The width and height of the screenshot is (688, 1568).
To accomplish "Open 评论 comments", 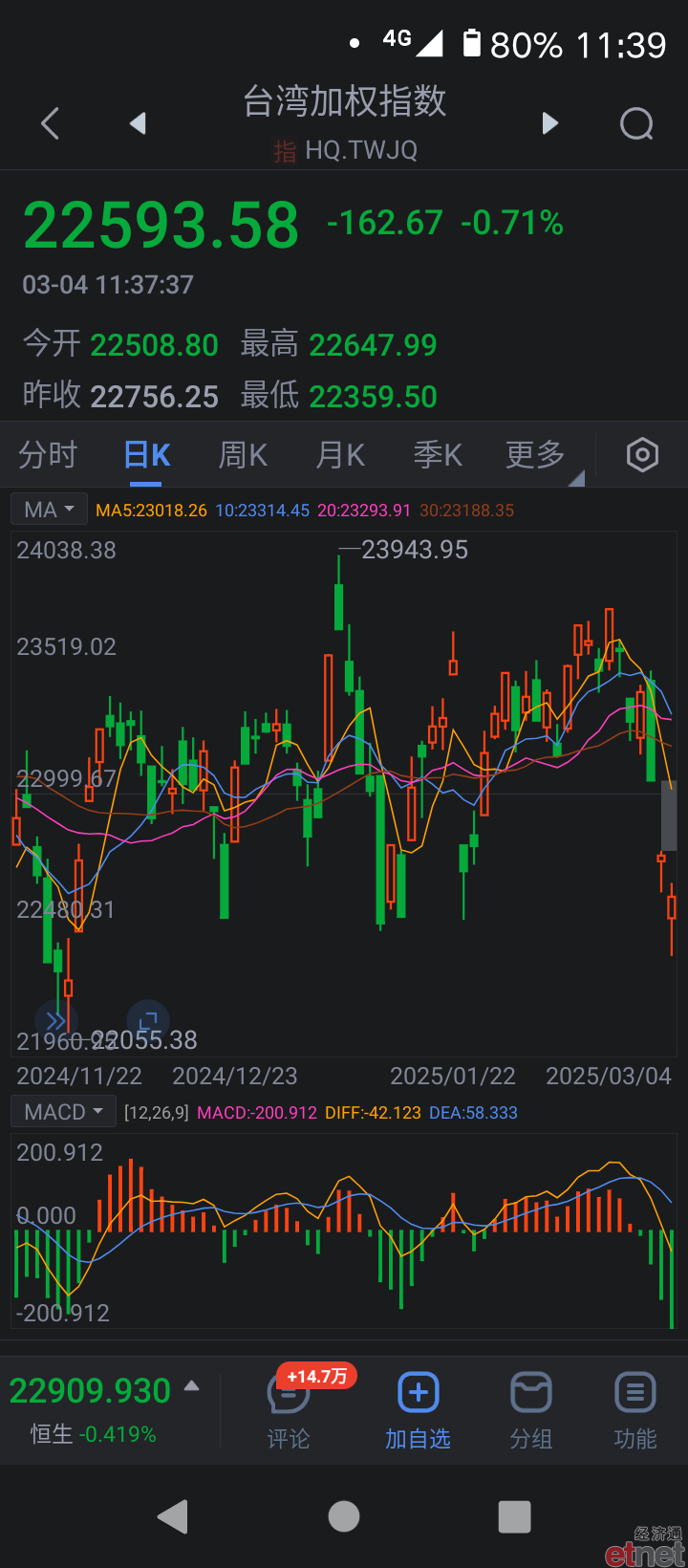I will (x=289, y=1410).
